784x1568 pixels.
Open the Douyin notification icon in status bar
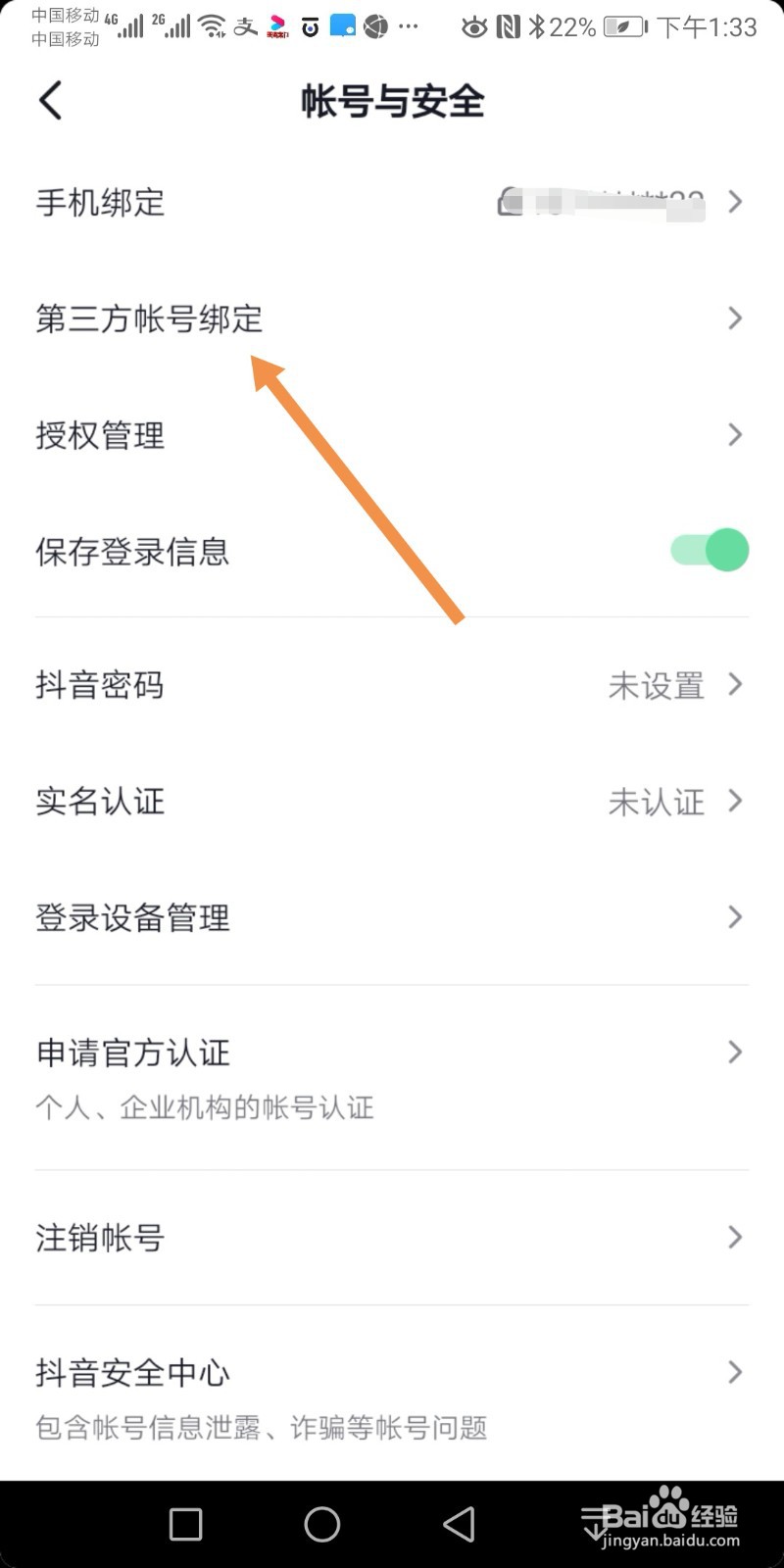coord(277,26)
